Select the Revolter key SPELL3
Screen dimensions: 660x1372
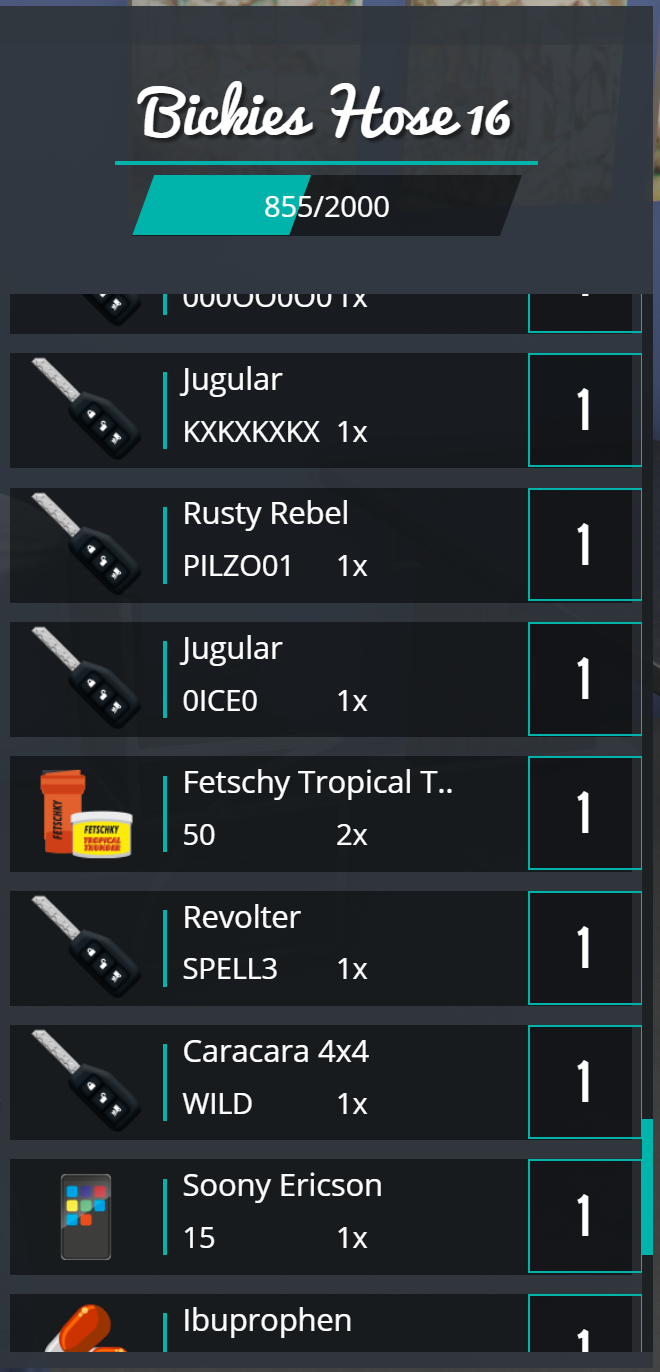point(268,948)
